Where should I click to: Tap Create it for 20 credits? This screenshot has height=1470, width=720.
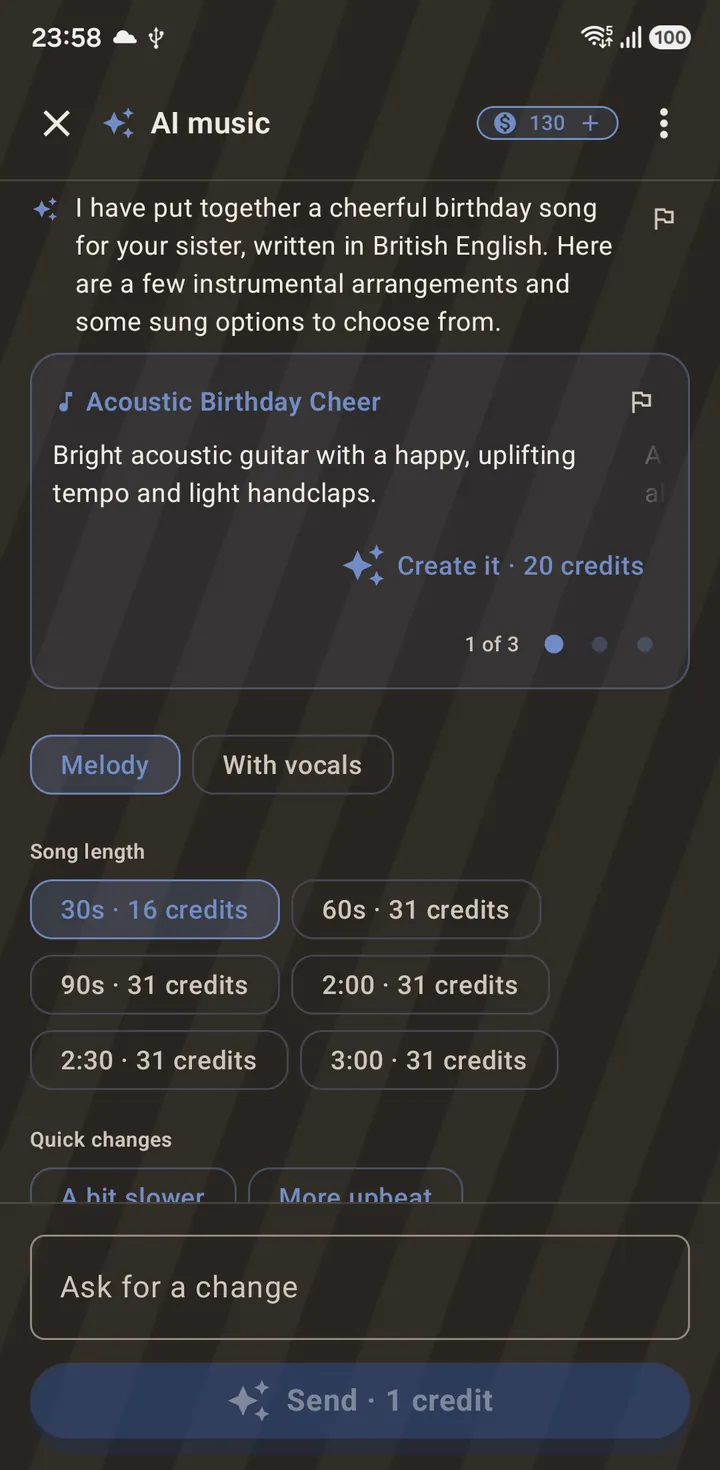point(493,566)
